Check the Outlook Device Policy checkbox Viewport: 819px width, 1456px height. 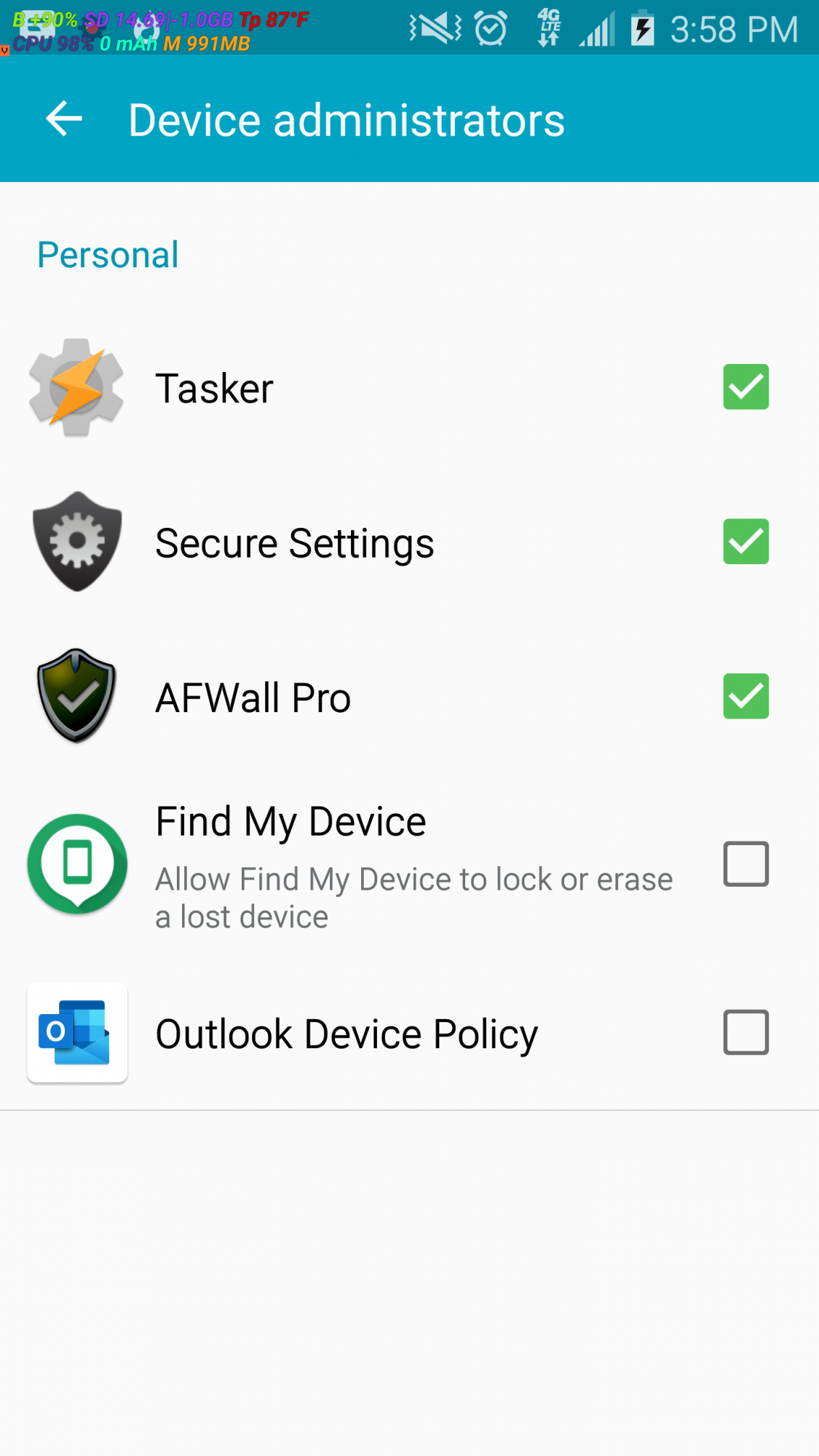[x=745, y=1032]
